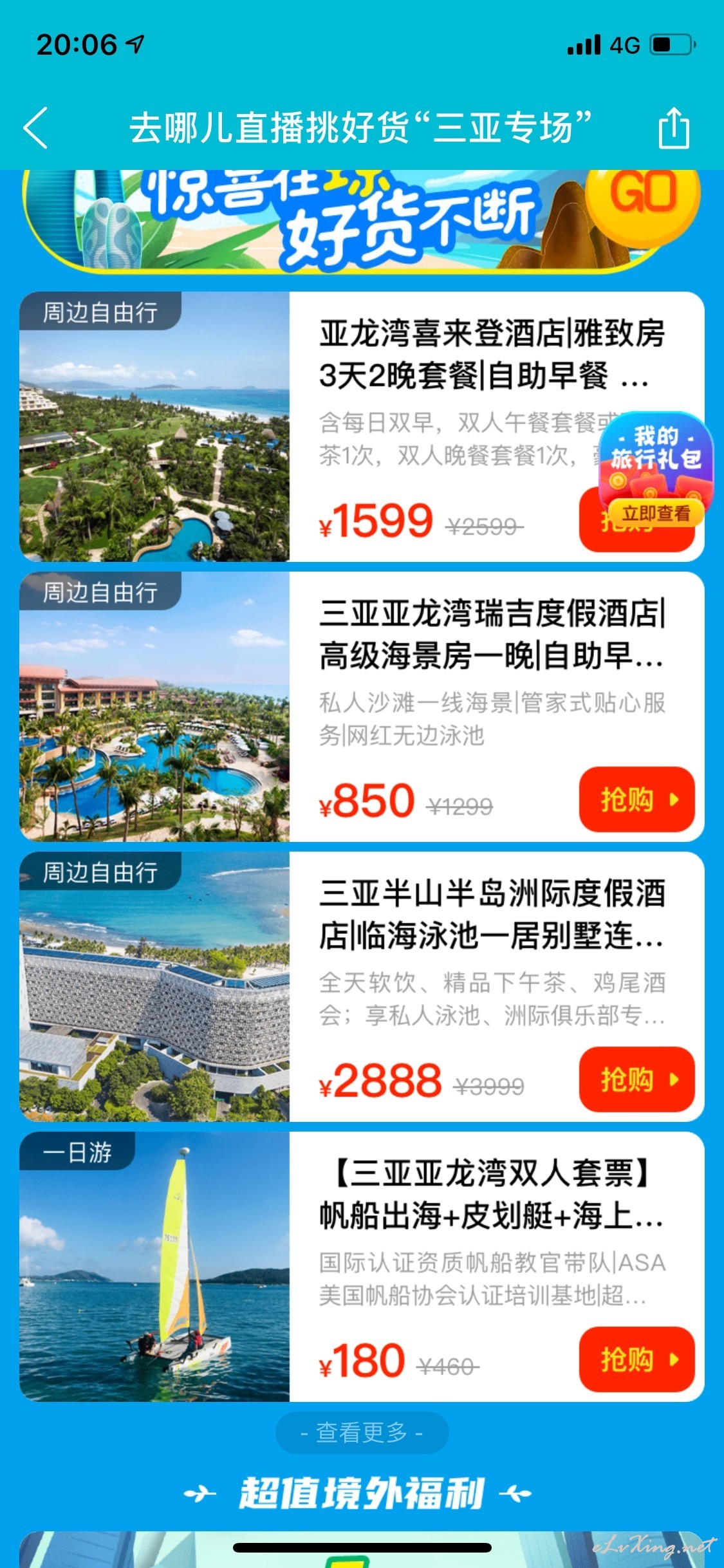
Task: Tap 查看更多 to see more deals
Action: 362,1433
